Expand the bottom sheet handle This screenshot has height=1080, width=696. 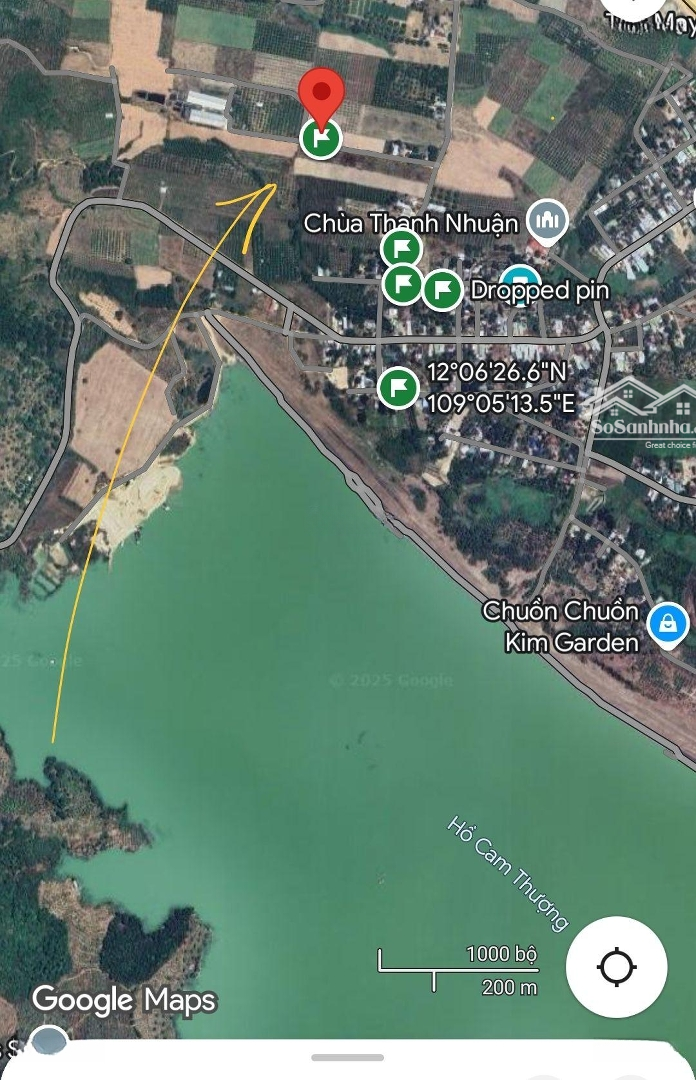pos(347,1057)
